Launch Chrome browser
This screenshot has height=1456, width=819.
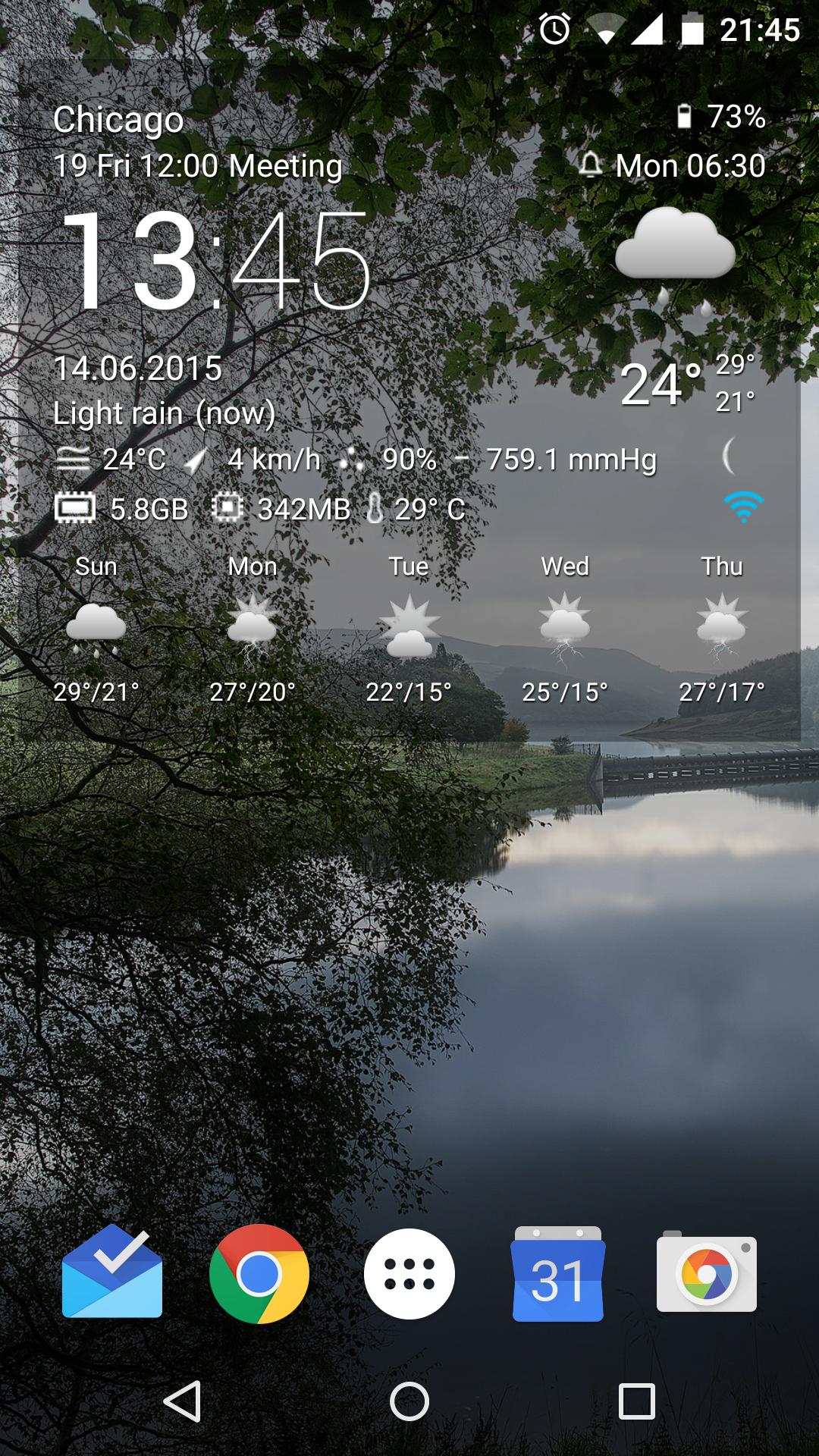point(259,1274)
